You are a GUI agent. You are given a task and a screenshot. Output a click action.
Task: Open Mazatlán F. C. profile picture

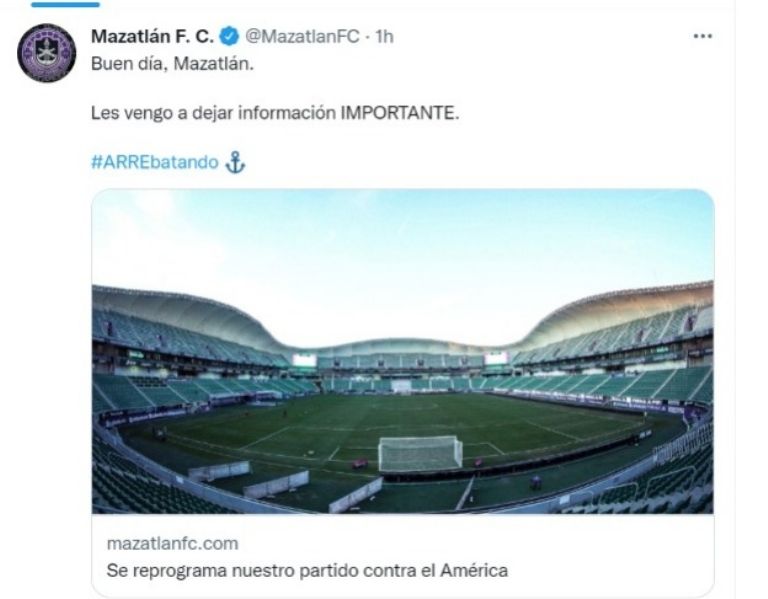point(47,53)
